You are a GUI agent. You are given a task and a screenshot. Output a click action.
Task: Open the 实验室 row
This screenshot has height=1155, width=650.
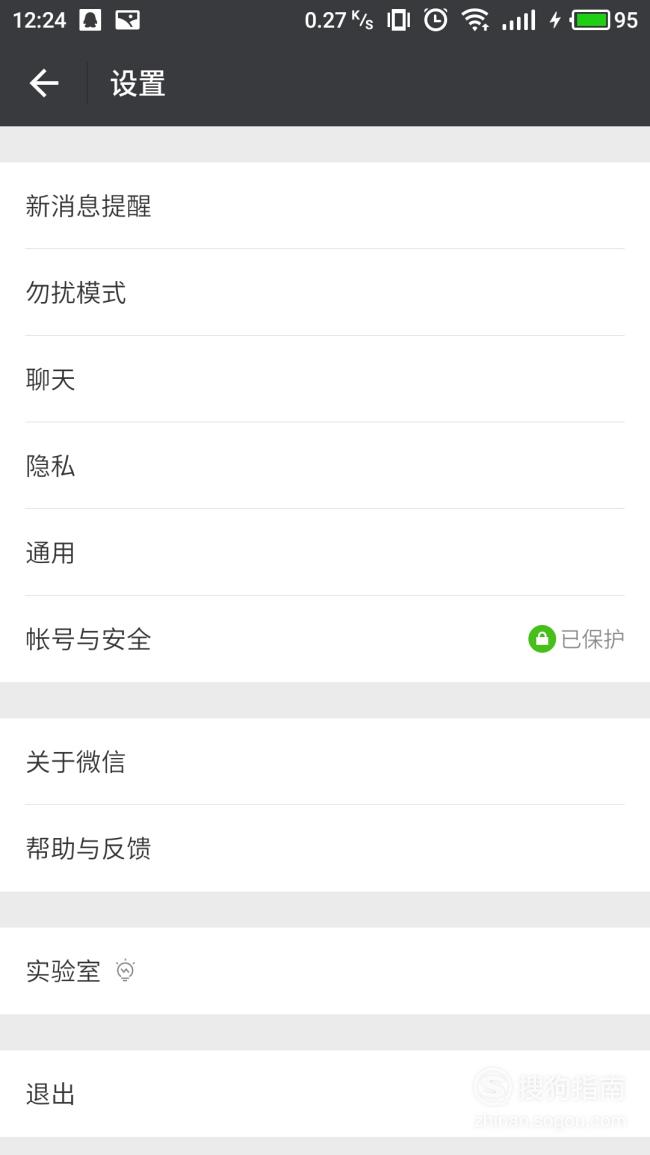point(325,971)
